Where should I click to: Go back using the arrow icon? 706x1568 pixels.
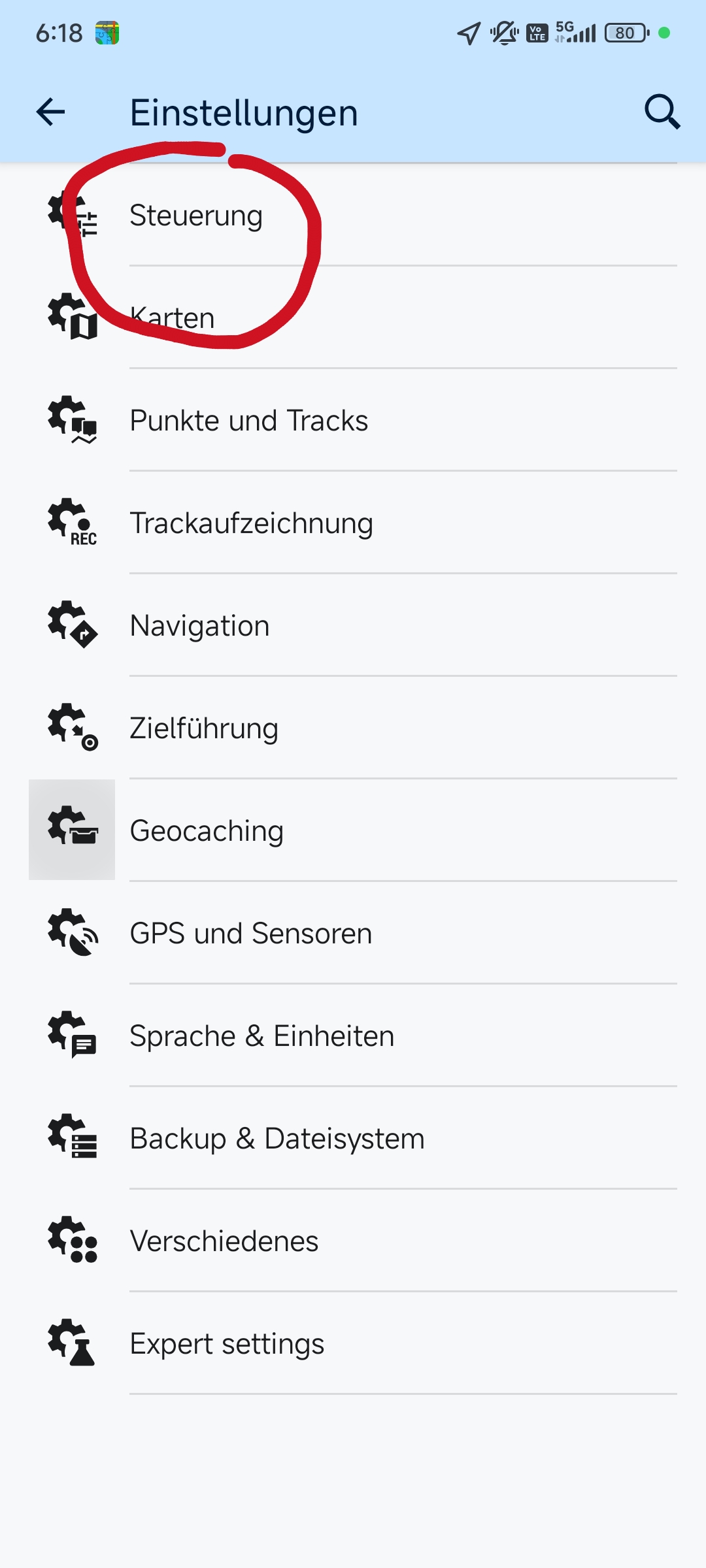click(x=51, y=112)
